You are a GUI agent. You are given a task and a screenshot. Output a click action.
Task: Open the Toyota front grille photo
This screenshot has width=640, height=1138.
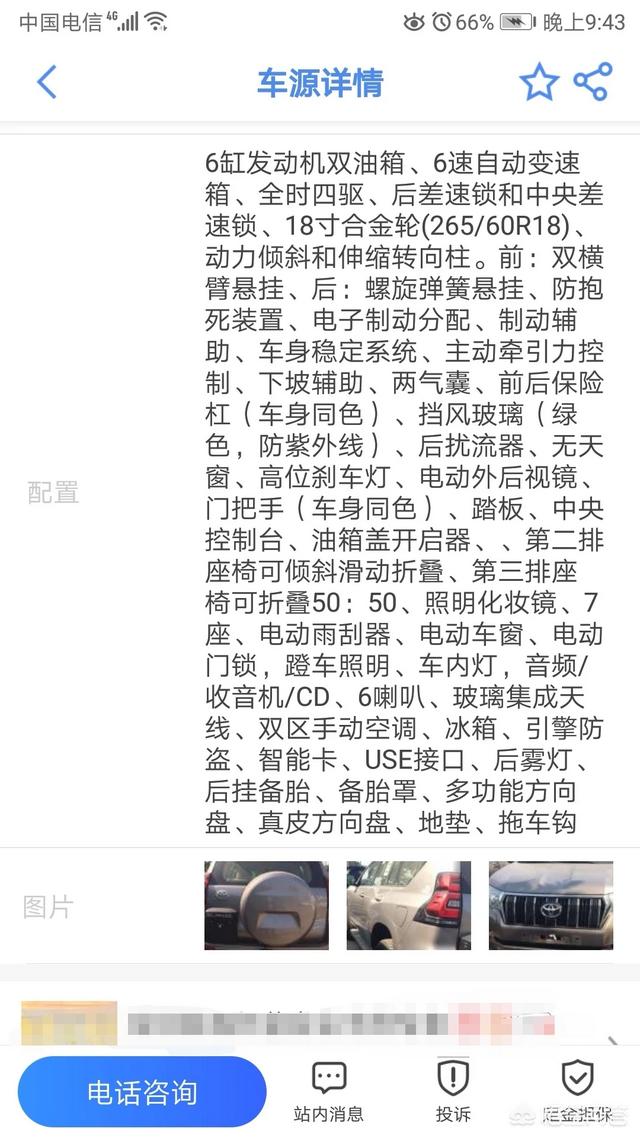click(x=551, y=905)
